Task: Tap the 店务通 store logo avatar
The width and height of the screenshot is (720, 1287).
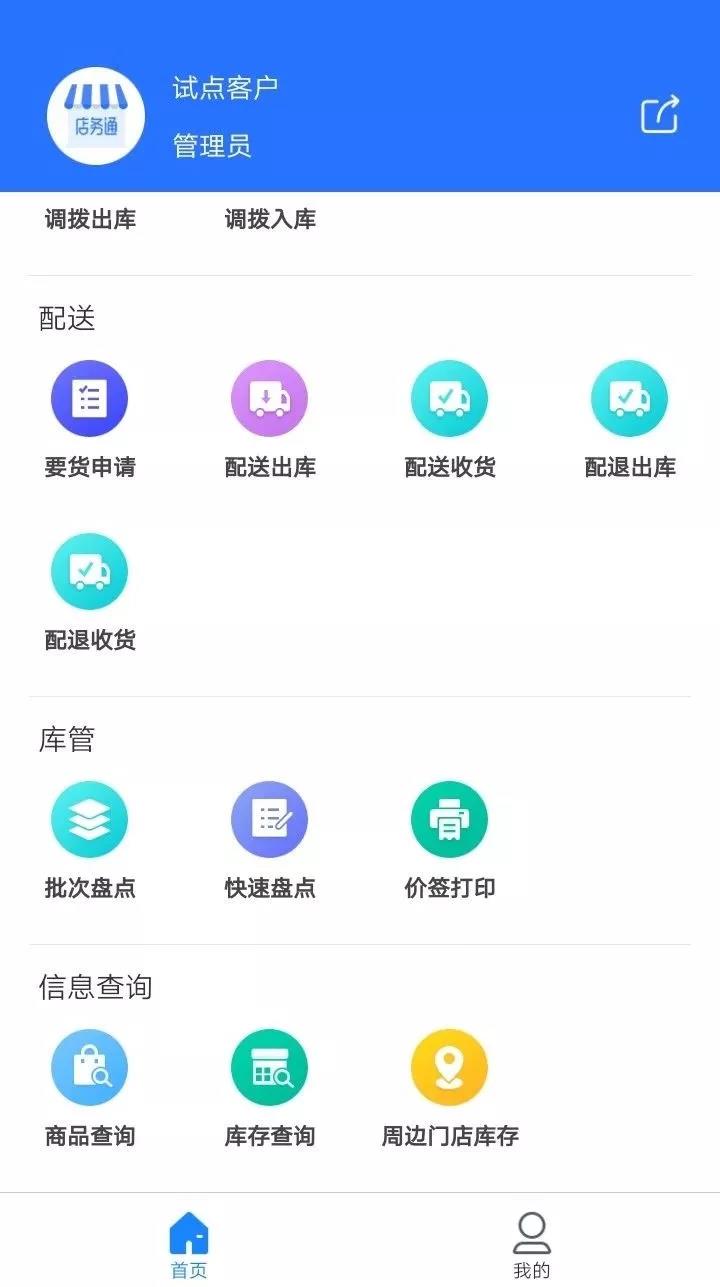Action: (95, 115)
